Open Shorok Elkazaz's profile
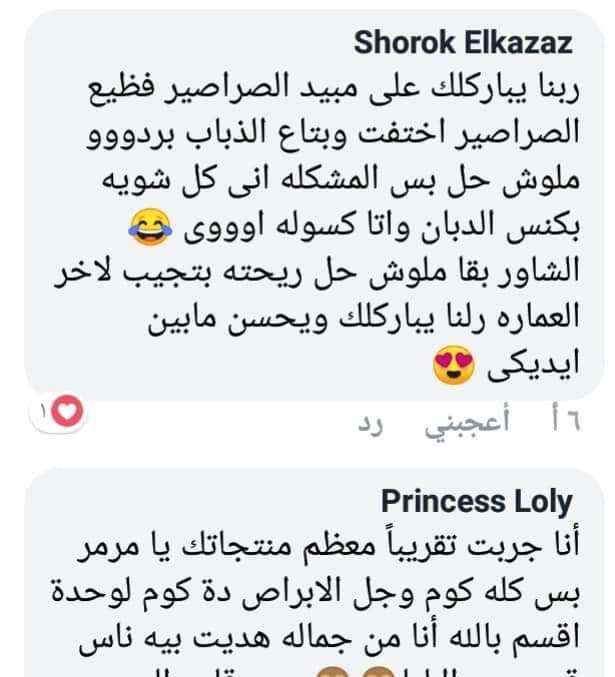The image size is (615, 677). coord(463,43)
